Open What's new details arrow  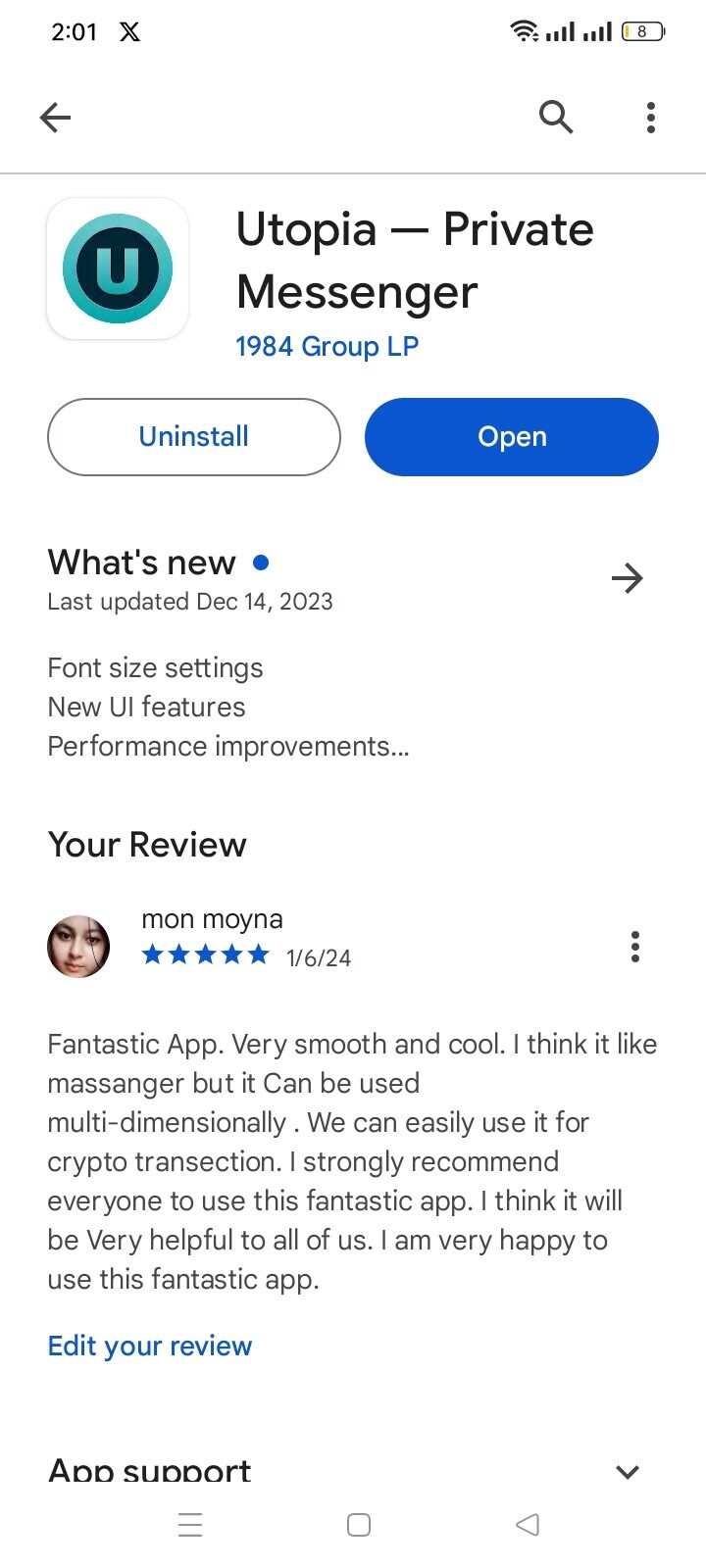627,578
